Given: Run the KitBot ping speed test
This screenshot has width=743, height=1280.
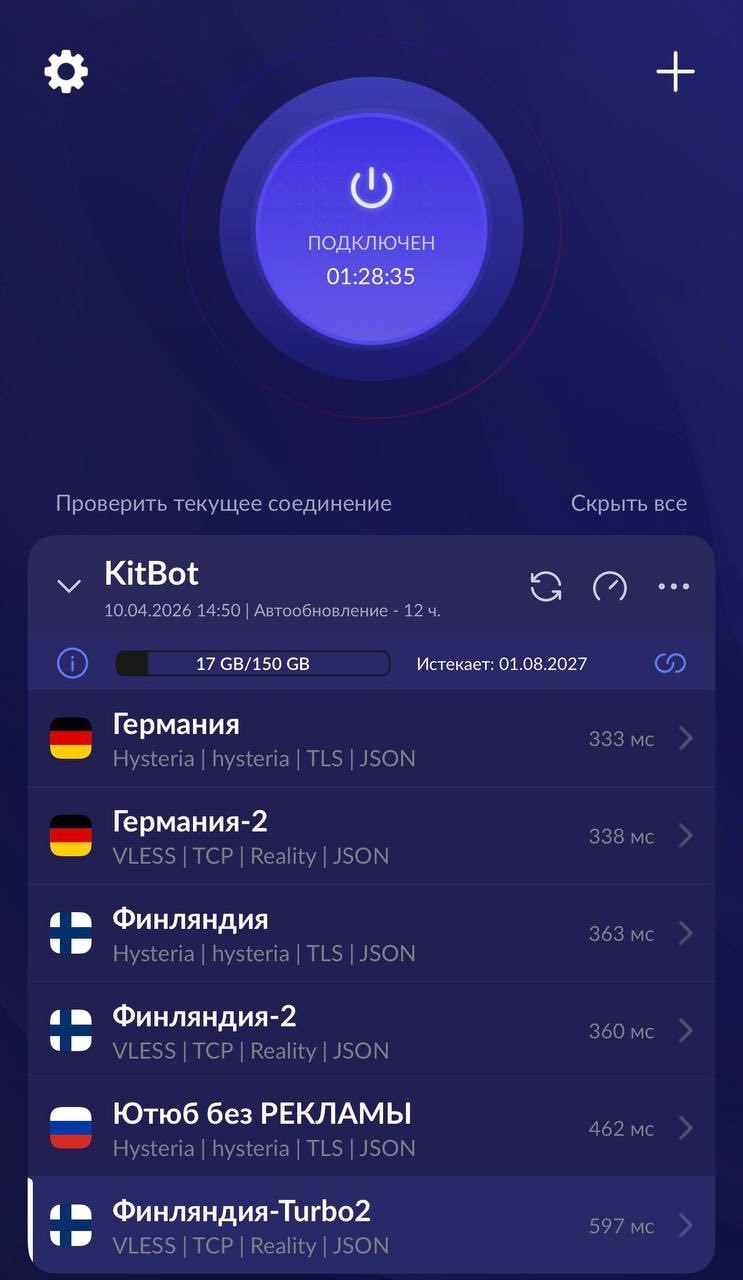Looking at the screenshot, I should click(x=610, y=586).
